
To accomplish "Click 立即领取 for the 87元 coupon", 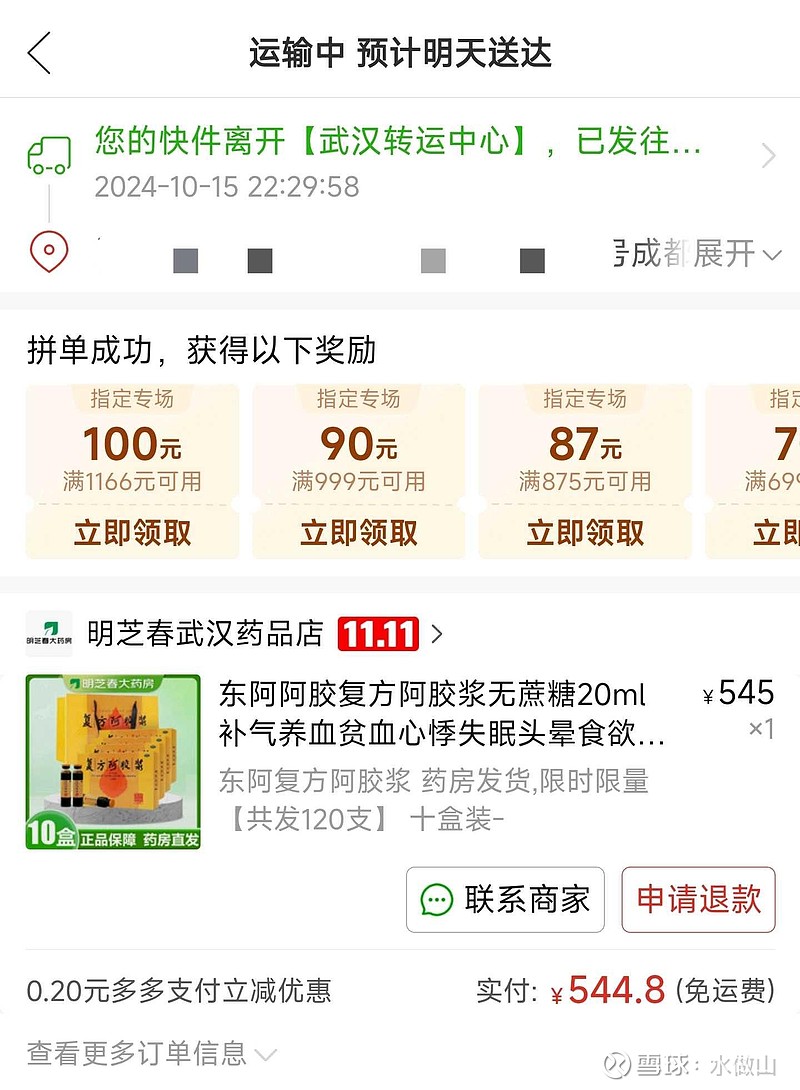I will pos(583,533).
